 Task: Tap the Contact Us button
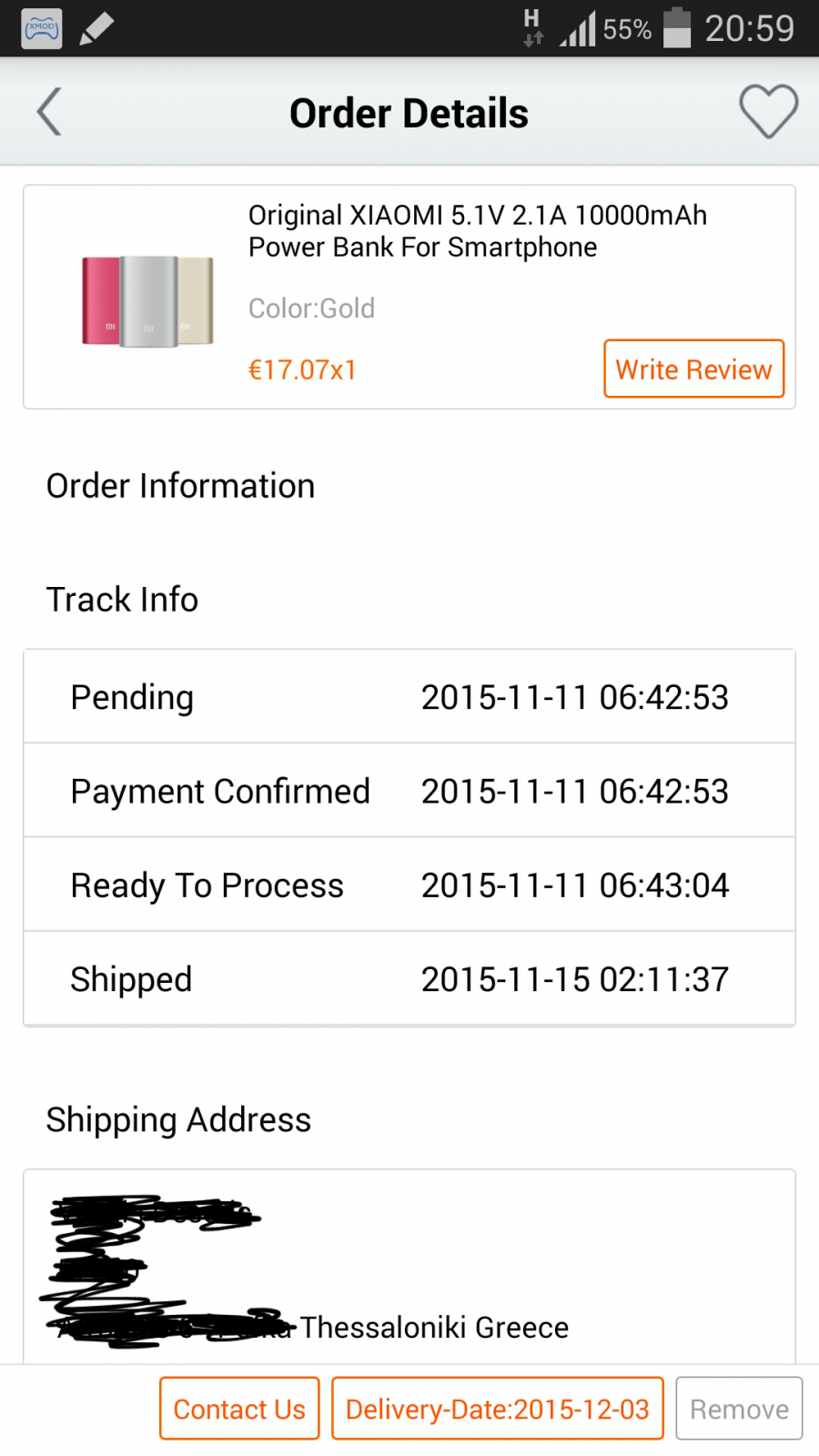point(239,1409)
